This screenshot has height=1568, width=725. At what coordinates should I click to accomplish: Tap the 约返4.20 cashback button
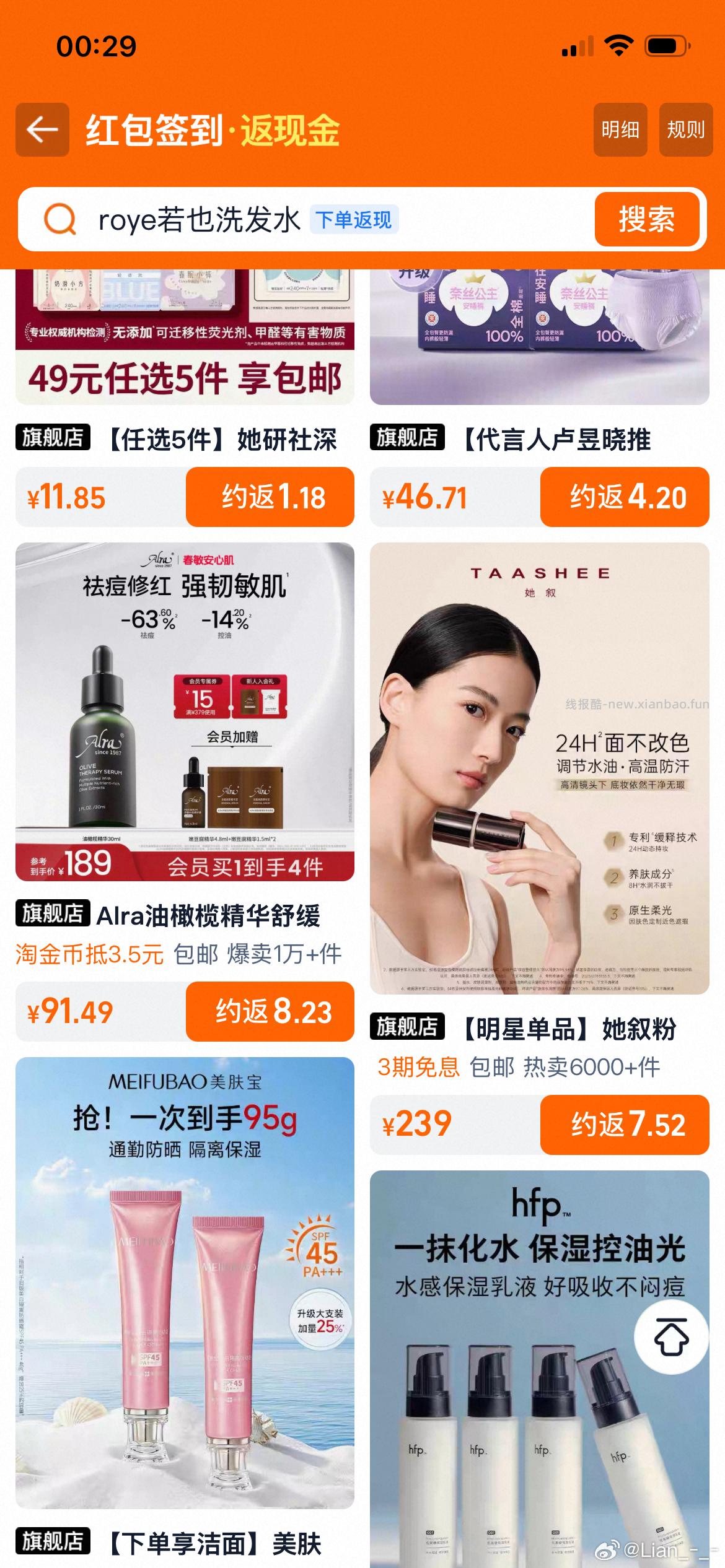click(625, 497)
